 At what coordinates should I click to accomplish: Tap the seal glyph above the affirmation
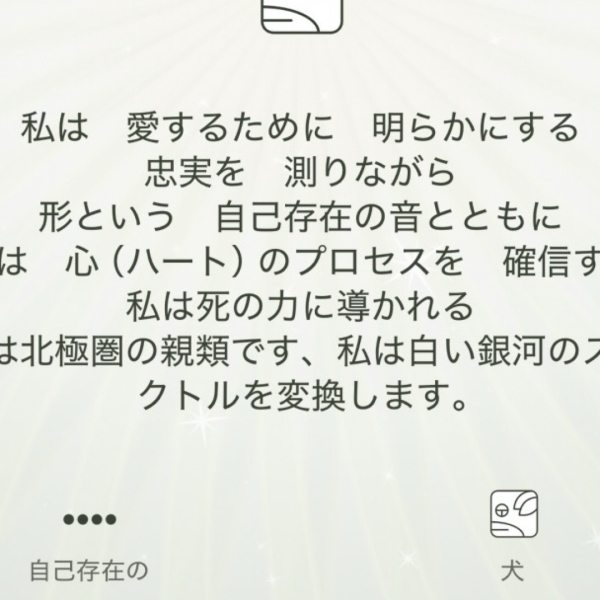pyautogui.click(x=301, y=14)
